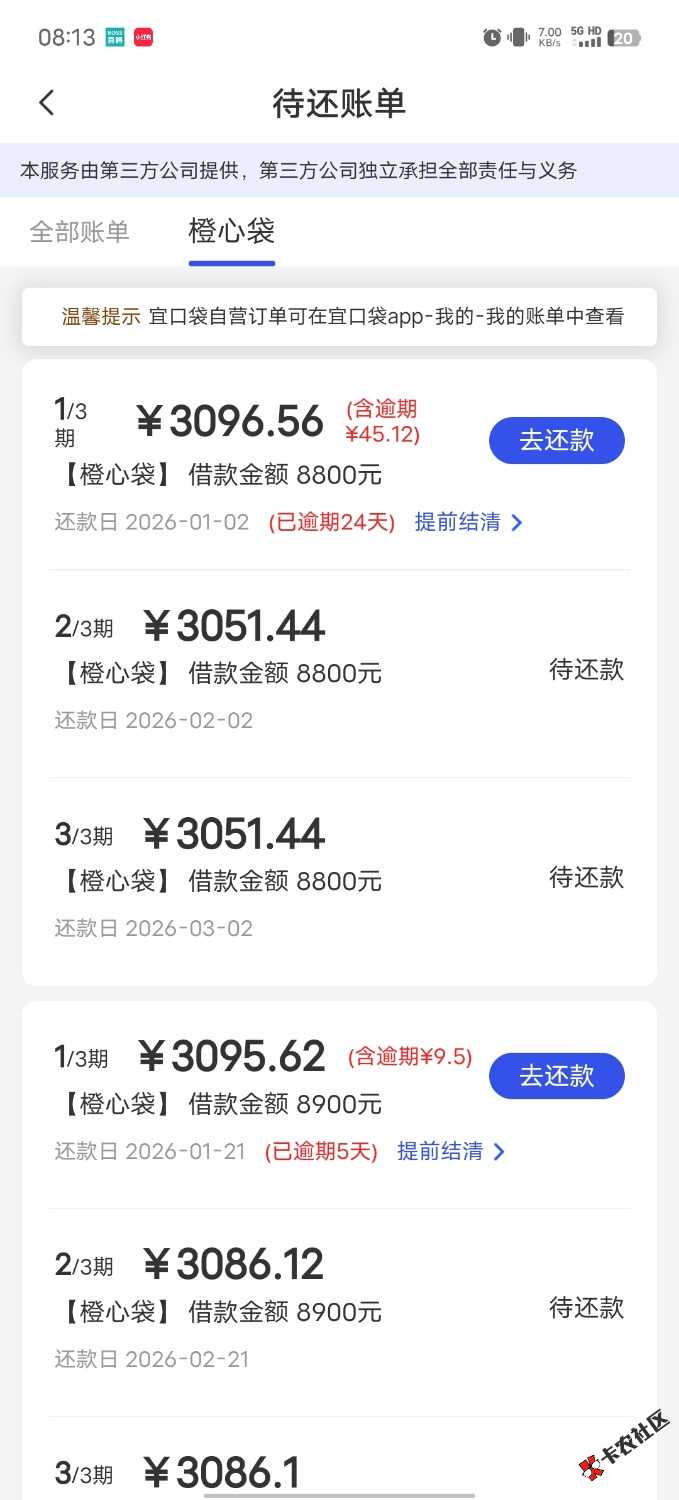
Task: Select the 橙心袋 tab
Action: (231, 232)
